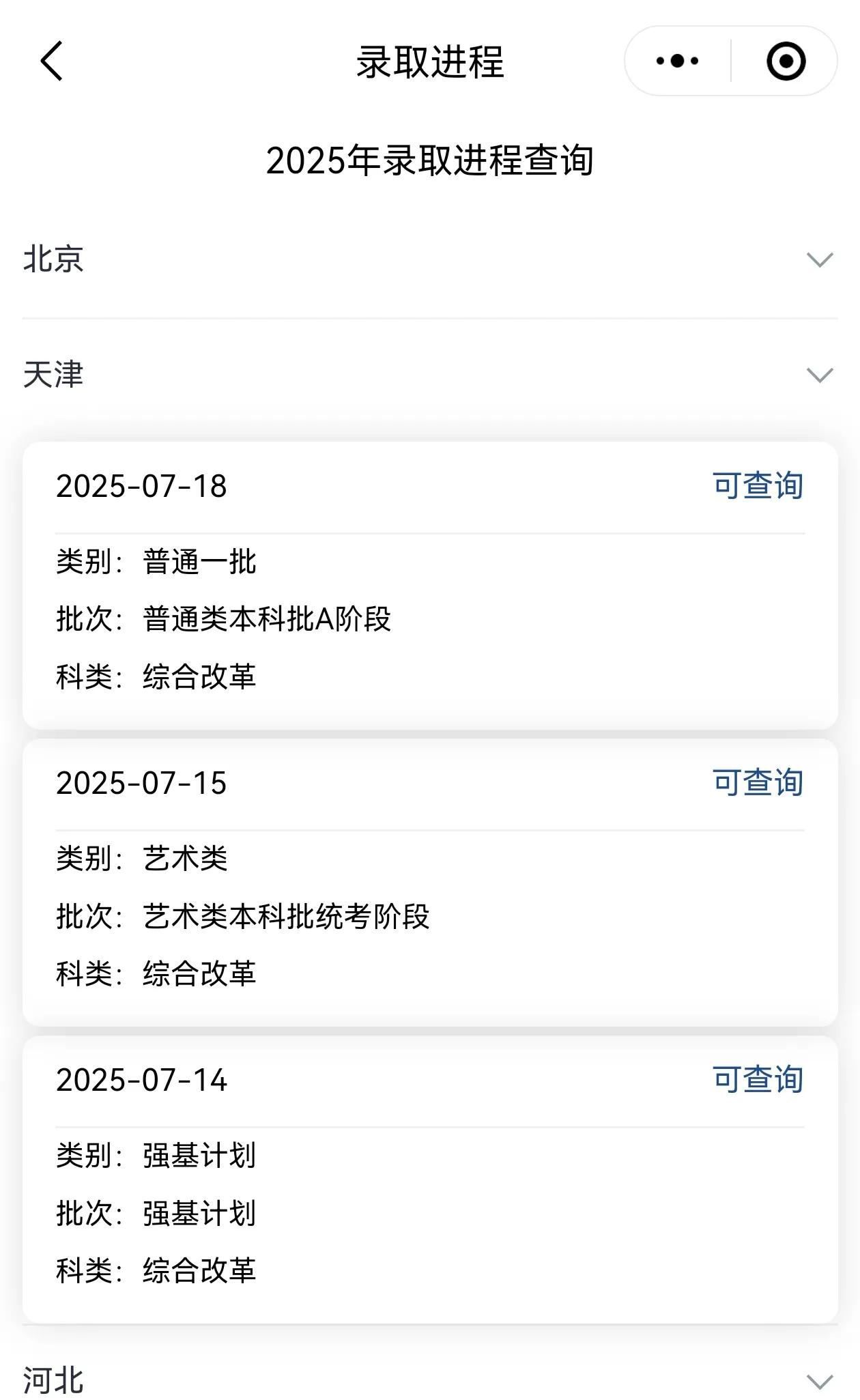Tap the 2025年录取进程查询 heading
Viewport: 860px width, 1400px height.
click(430, 162)
